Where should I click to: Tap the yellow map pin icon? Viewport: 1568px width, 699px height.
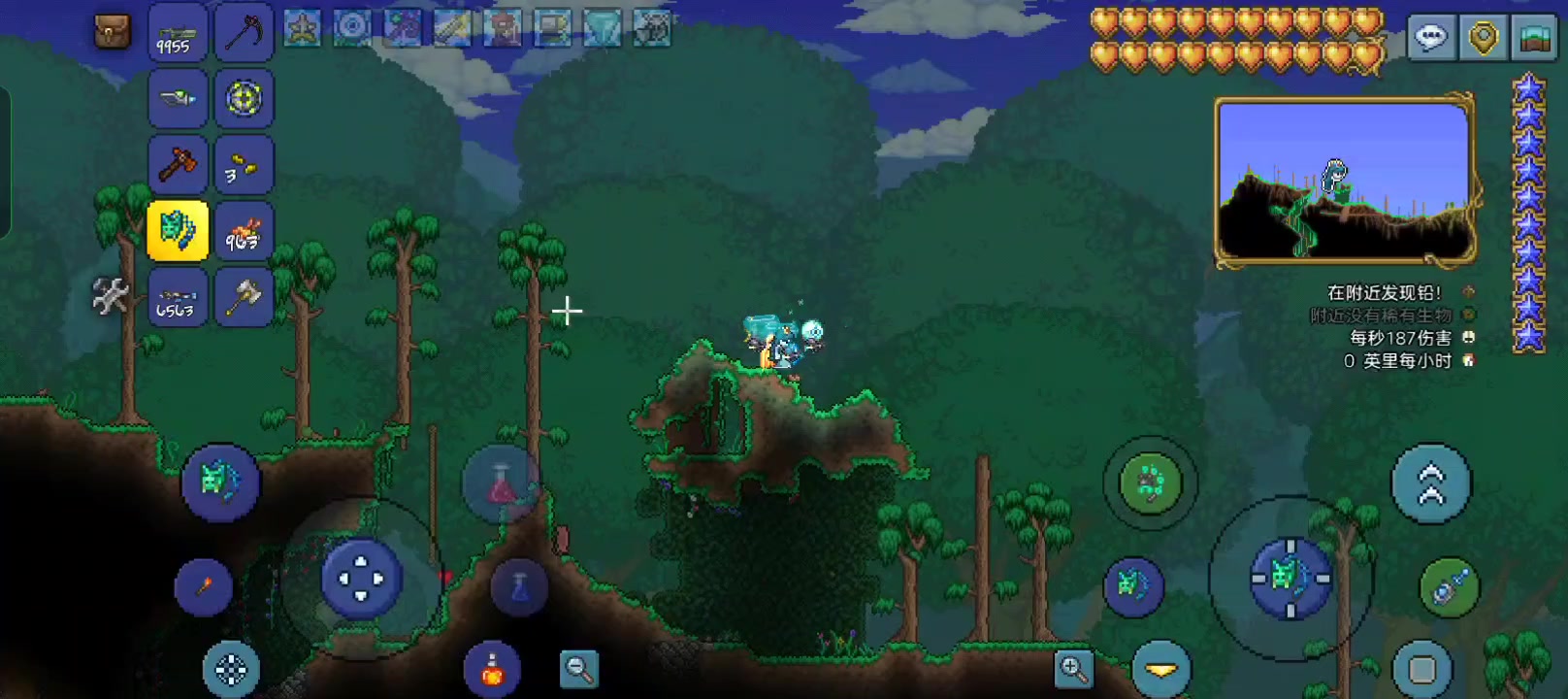pyautogui.click(x=1483, y=38)
